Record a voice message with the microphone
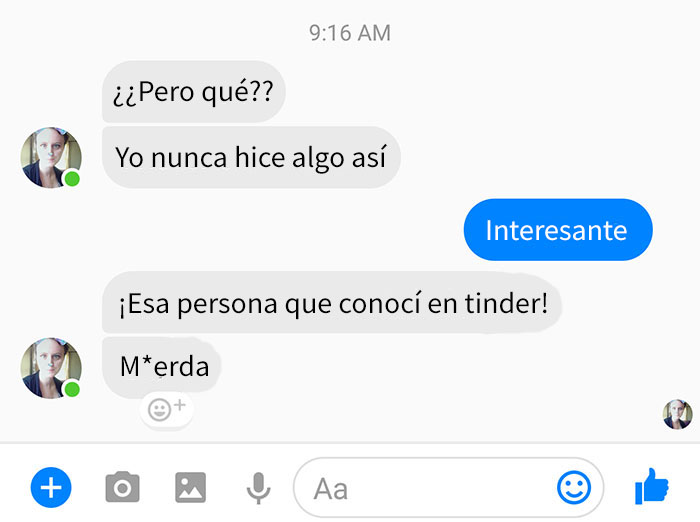 [258, 488]
